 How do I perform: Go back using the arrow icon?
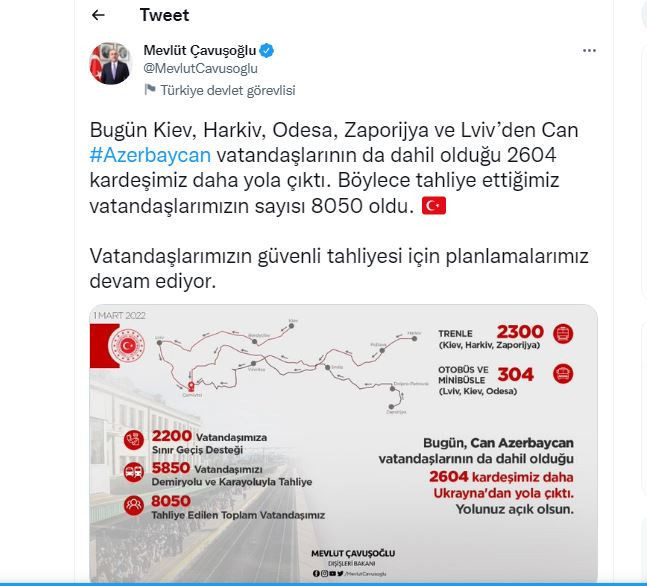pyautogui.click(x=98, y=15)
